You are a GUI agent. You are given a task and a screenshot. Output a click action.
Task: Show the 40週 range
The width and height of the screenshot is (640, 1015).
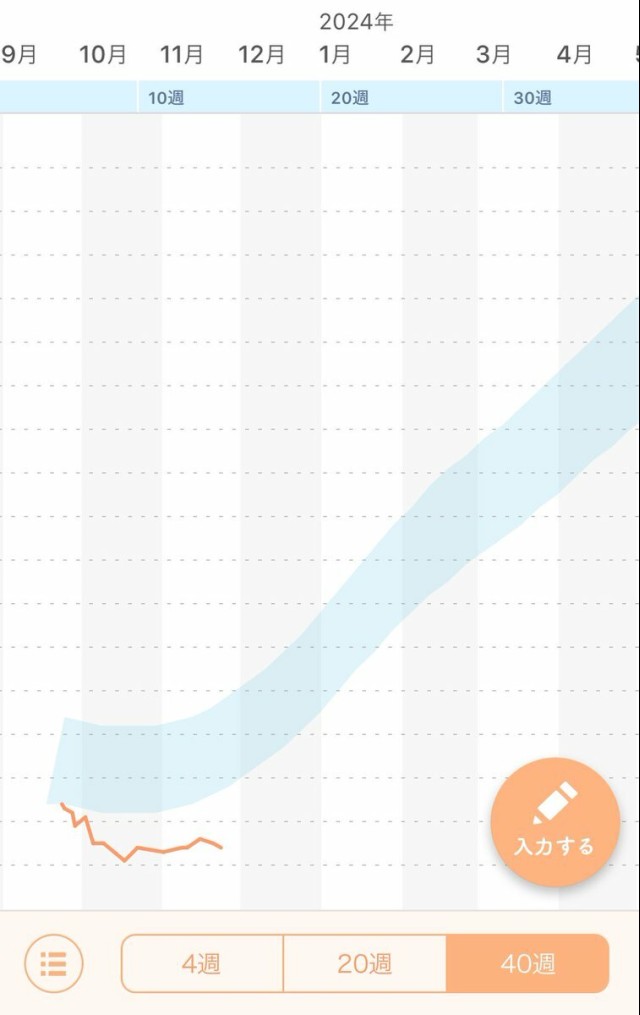point(527,964)
